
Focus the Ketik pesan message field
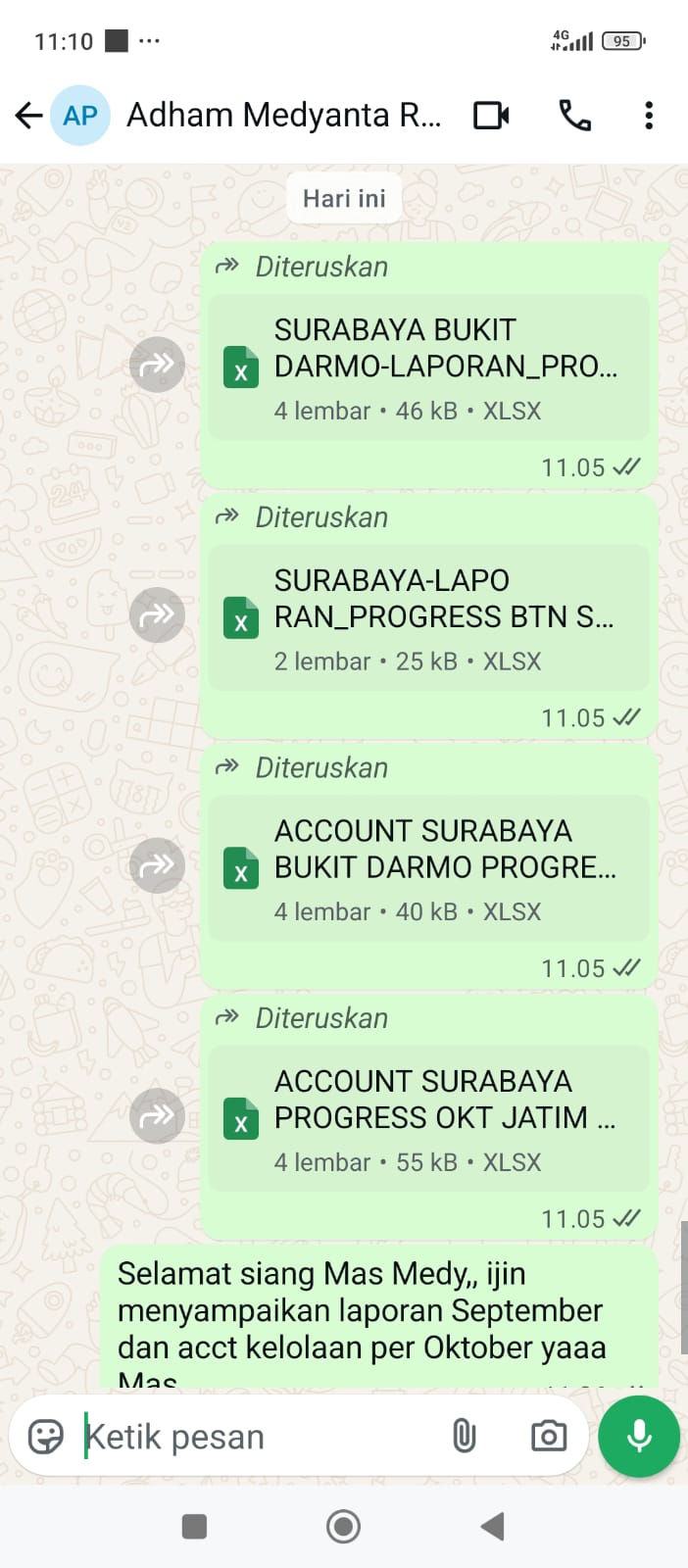(255, 1437)
